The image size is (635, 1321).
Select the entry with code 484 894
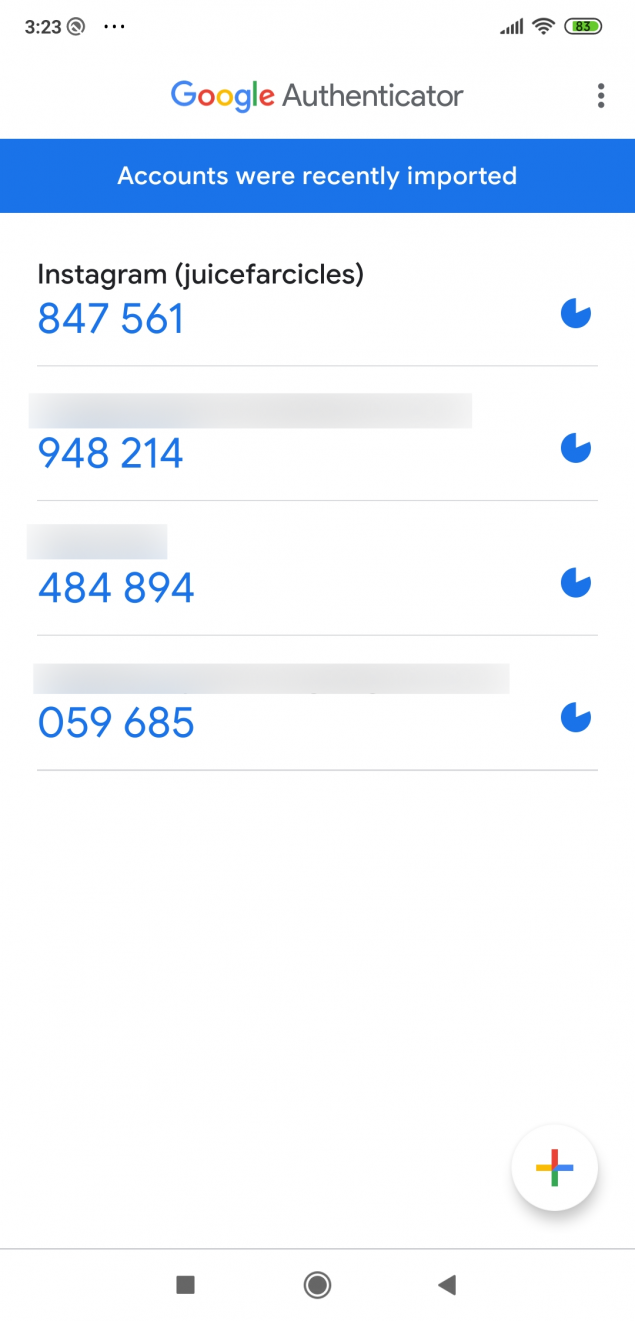[317, 568]
